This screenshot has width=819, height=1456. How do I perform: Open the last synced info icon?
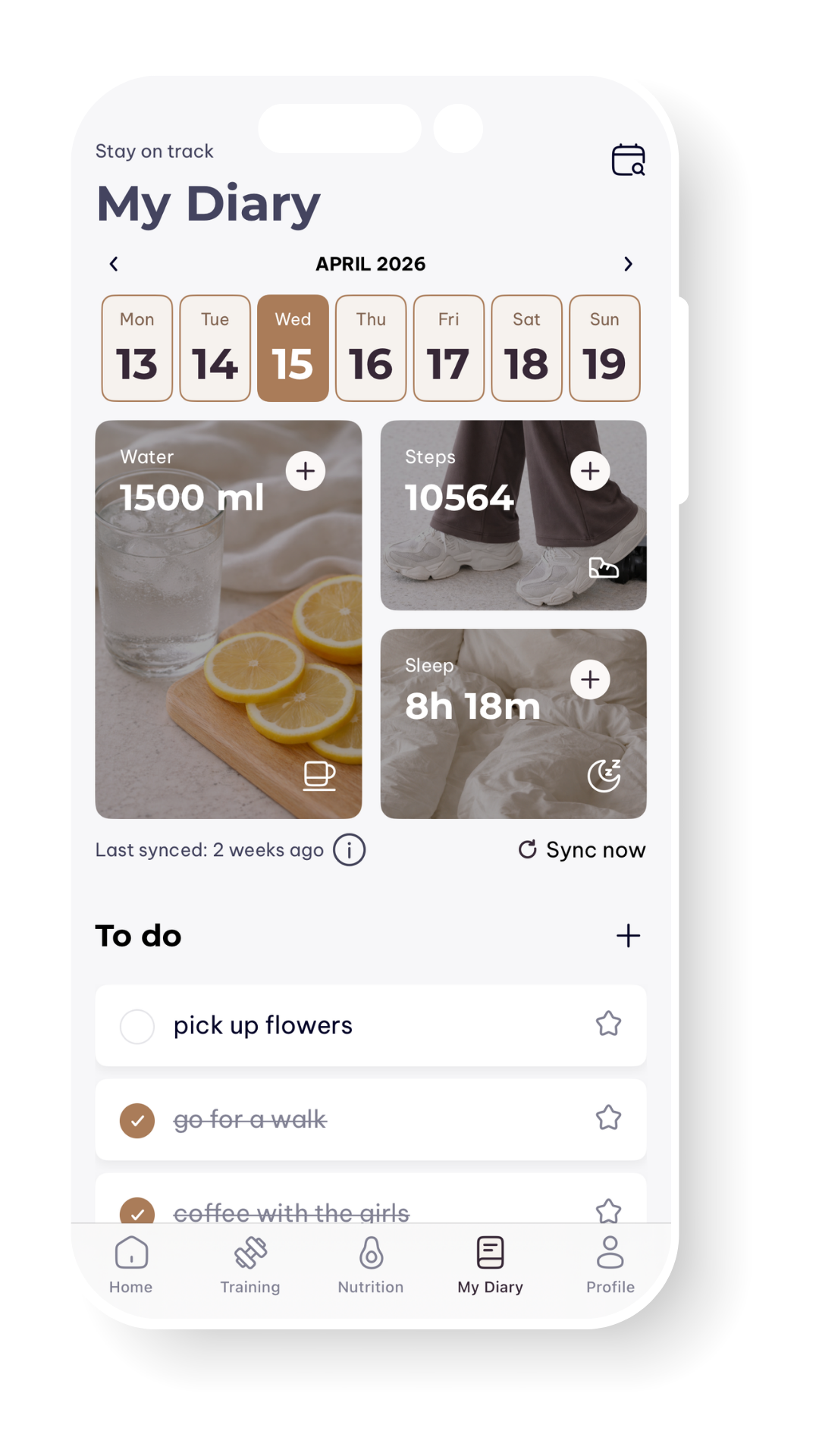349,850
